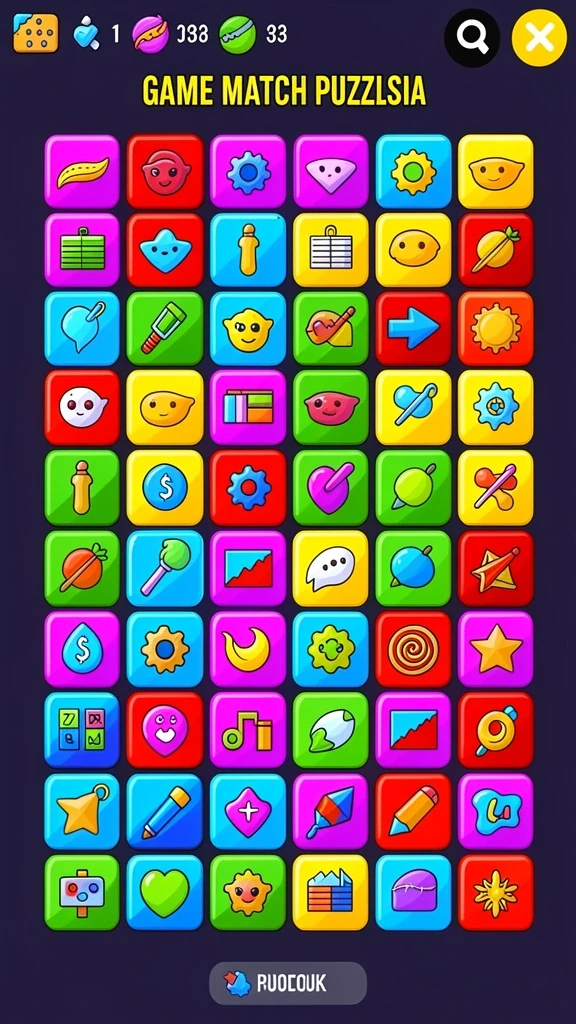This screenshot has height=1024, width=576.
Task: Open the orange dice icon at top
Action: [36, 33]
